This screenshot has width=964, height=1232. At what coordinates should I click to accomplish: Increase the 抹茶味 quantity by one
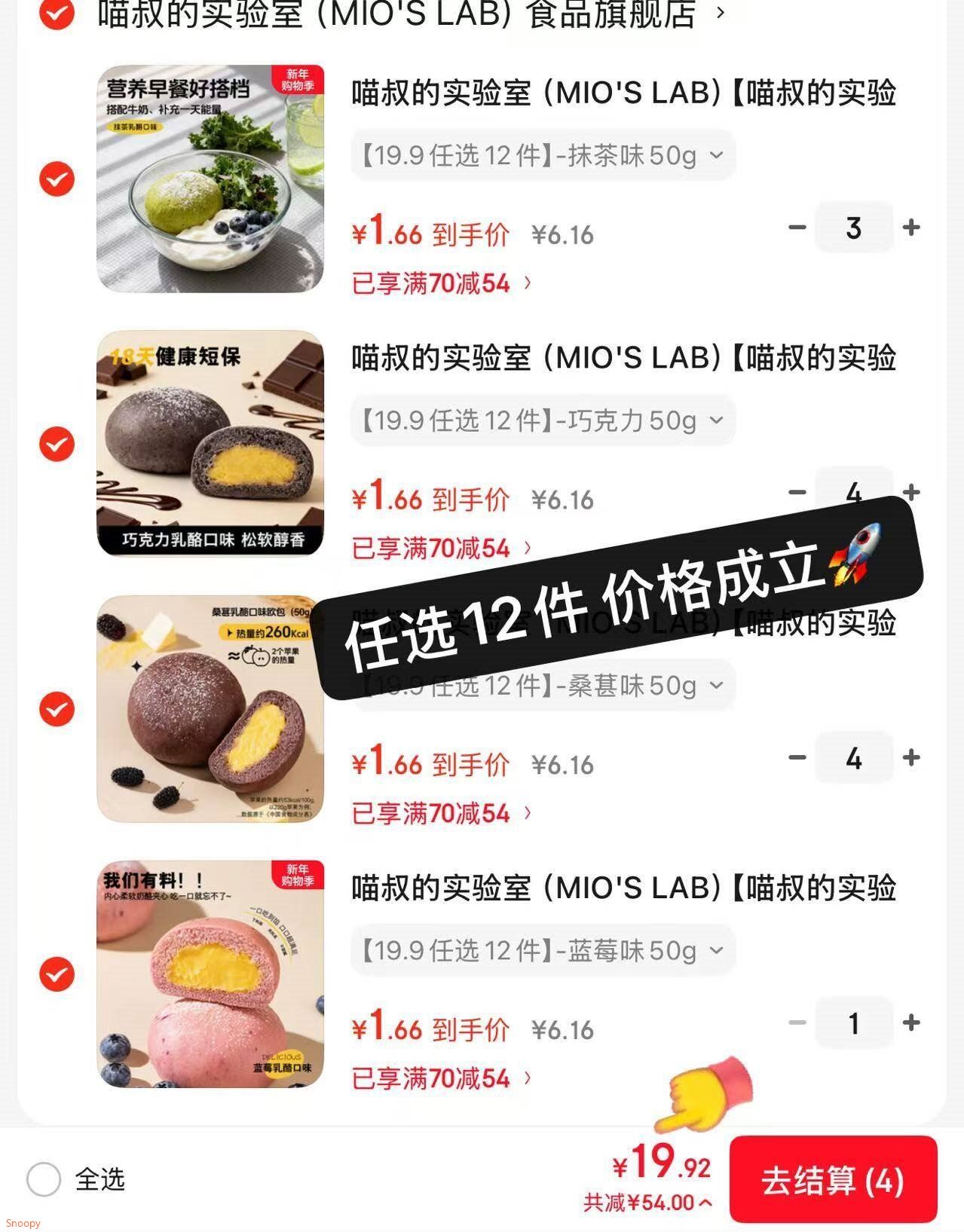[x=911, y=228]
